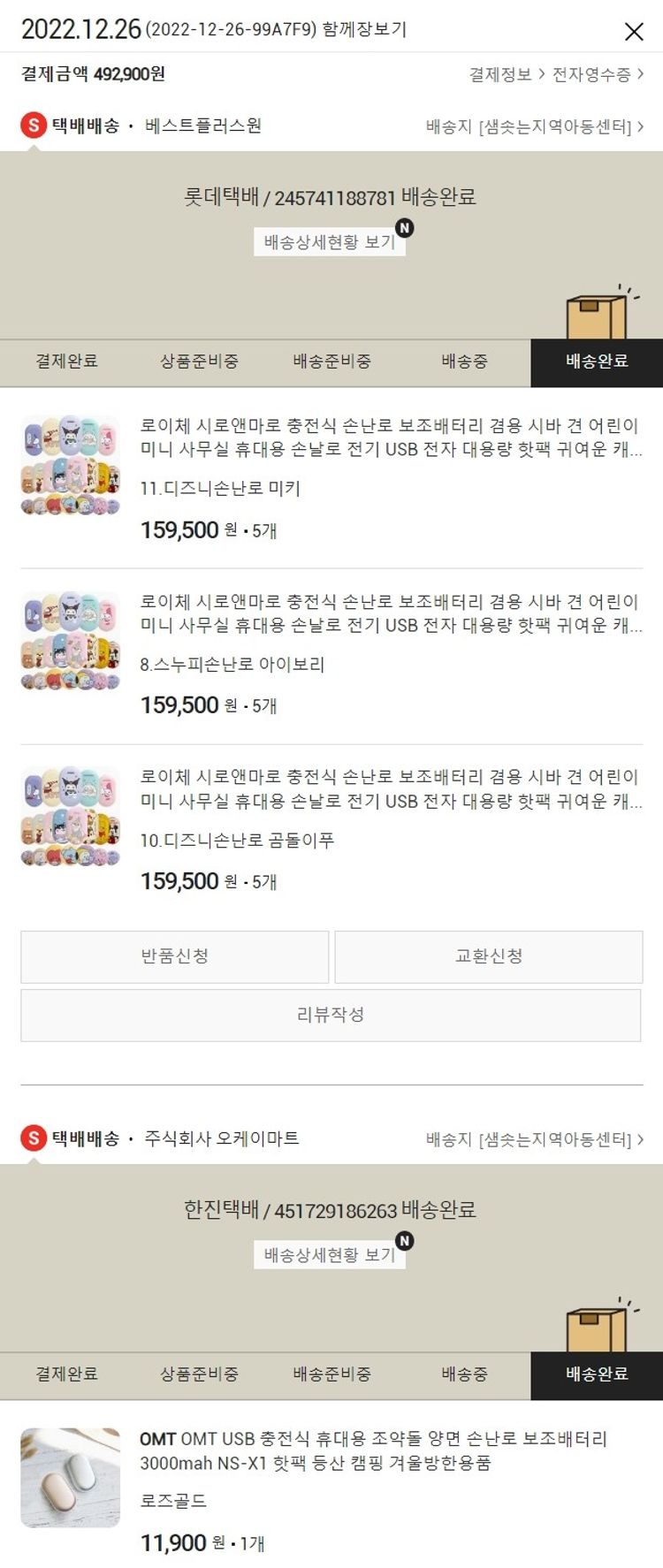The width and height of the screenshot is (663, 1568).
Task: Tap 반품신청 to request return
Action: pyautogui.click(x=175, y=956)
